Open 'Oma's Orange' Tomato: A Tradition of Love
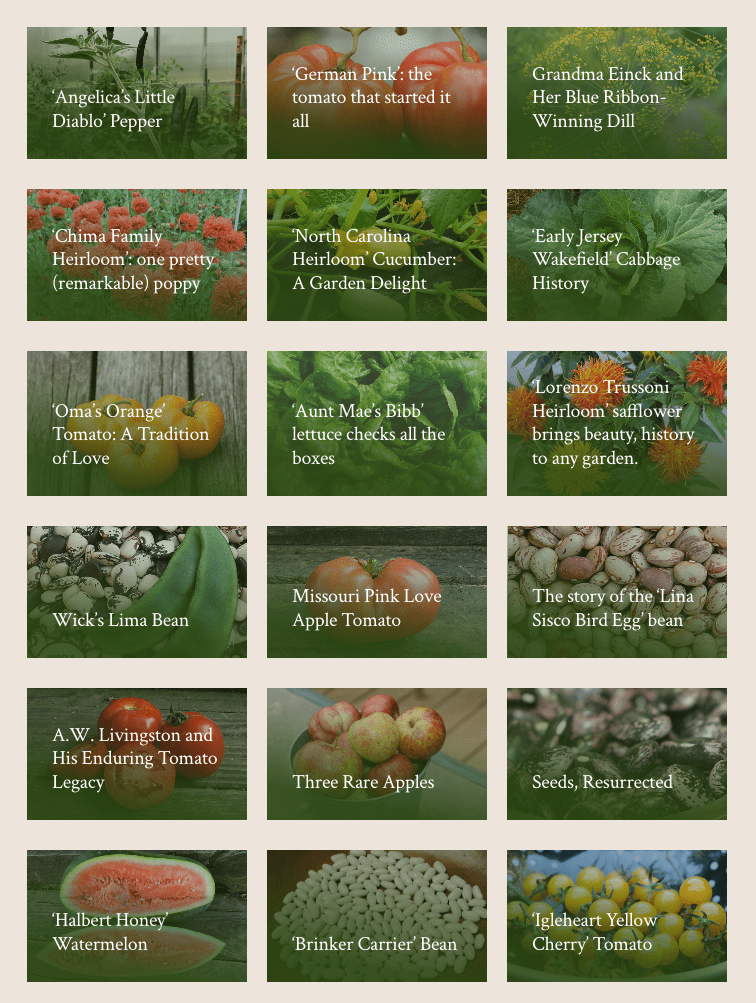The width and height of the screenshot is (756, 1003). pyautogui.click(x=136, y=422)
